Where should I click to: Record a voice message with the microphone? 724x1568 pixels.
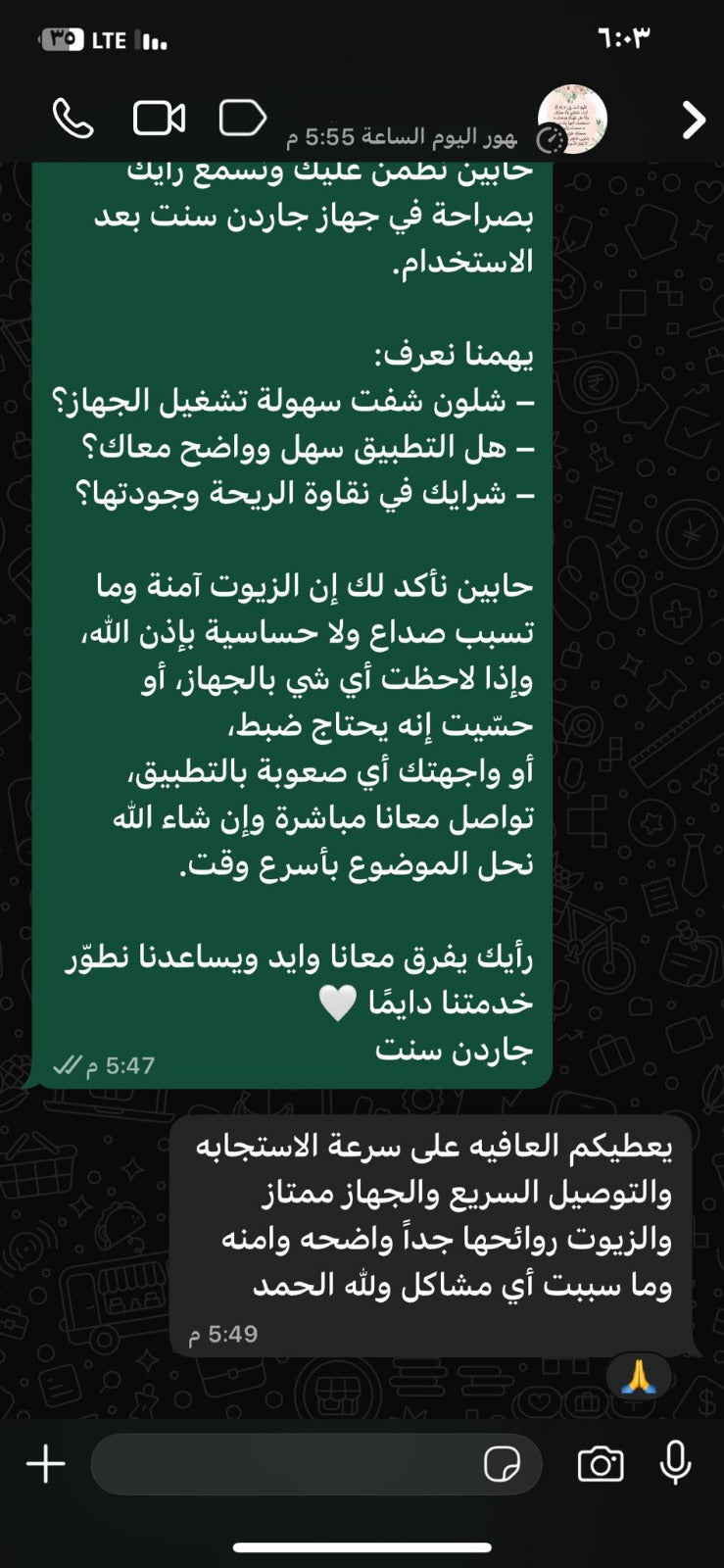click(675, 1463)
